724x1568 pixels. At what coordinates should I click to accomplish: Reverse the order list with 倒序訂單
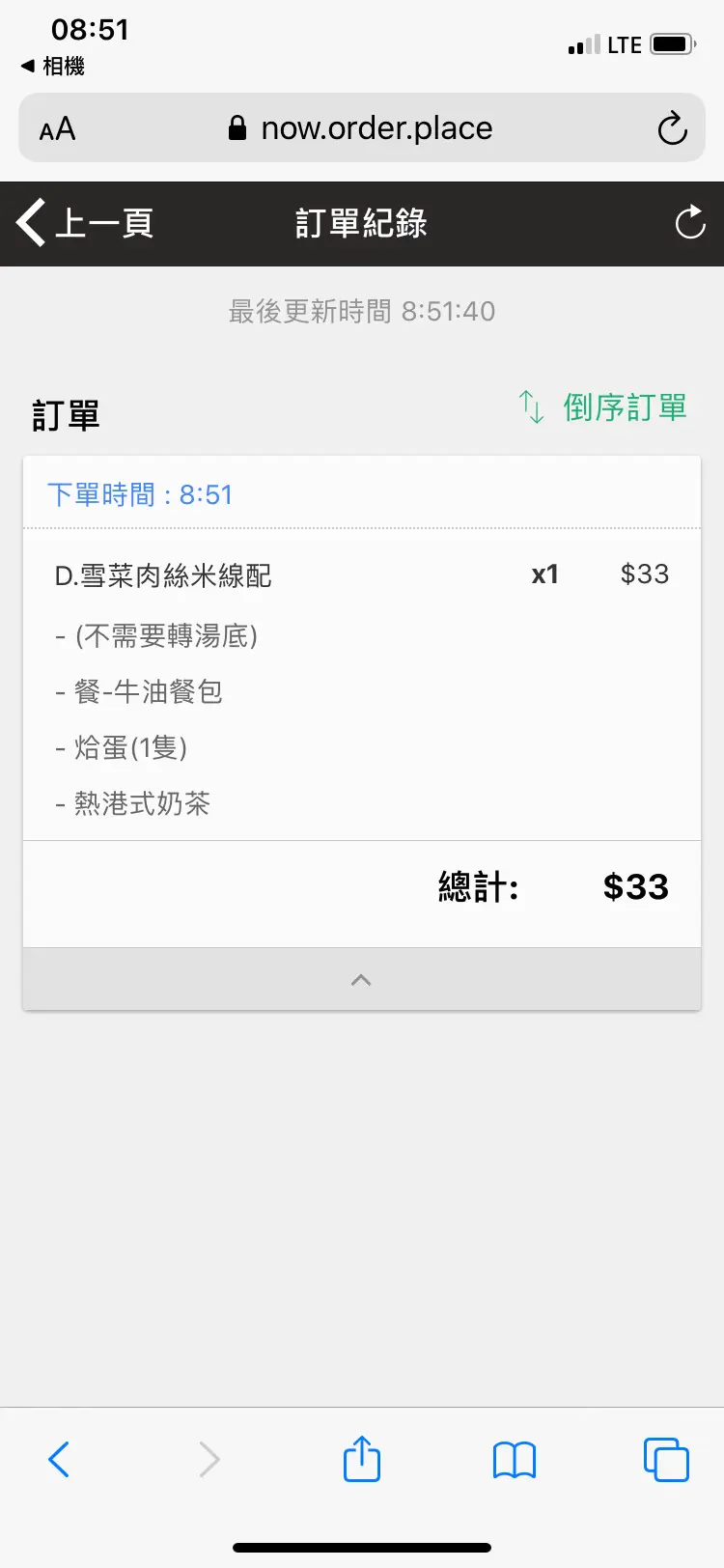coord(603,407)
